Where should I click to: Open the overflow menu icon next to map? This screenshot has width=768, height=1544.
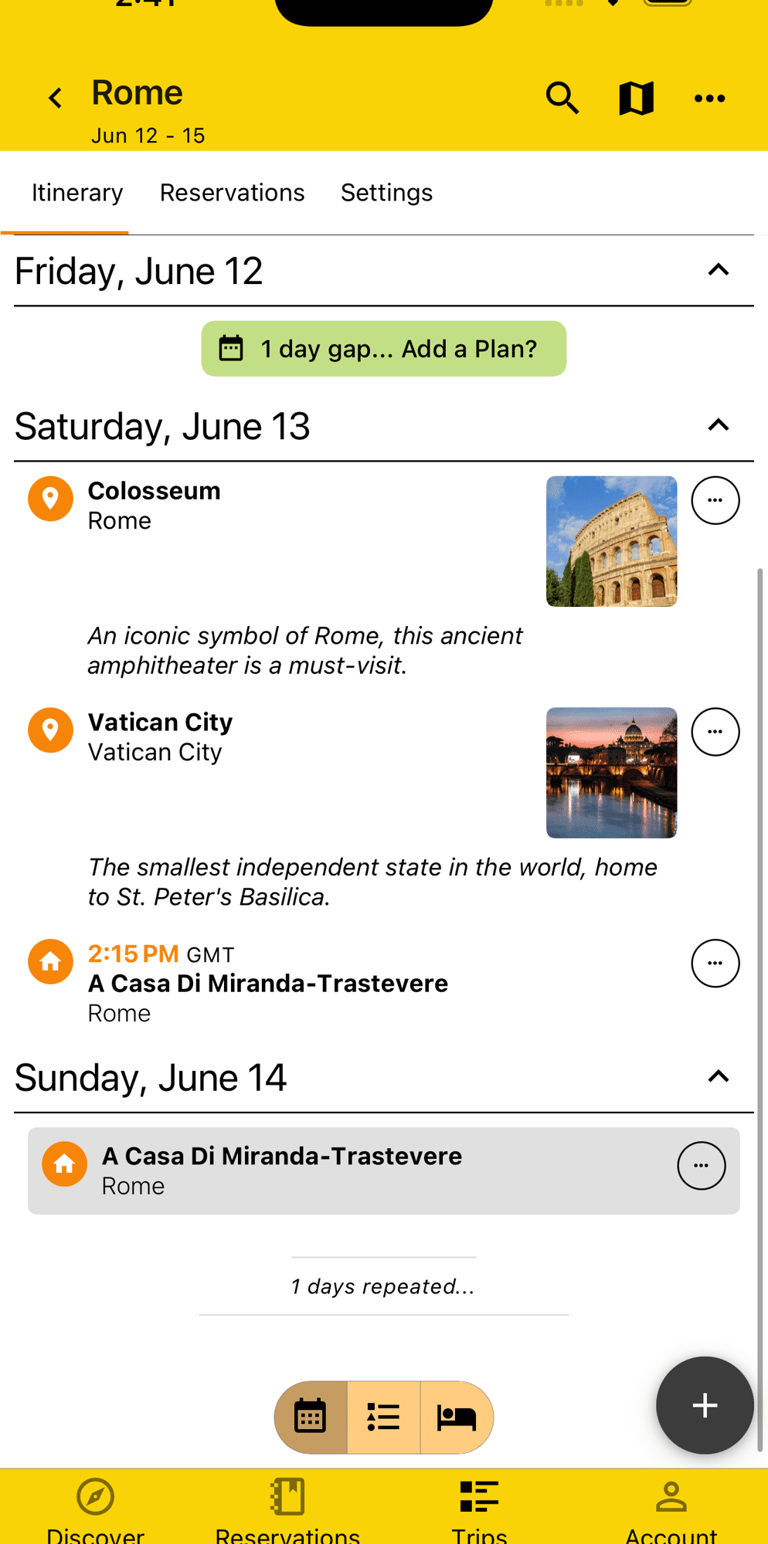(x=710, y=98)
